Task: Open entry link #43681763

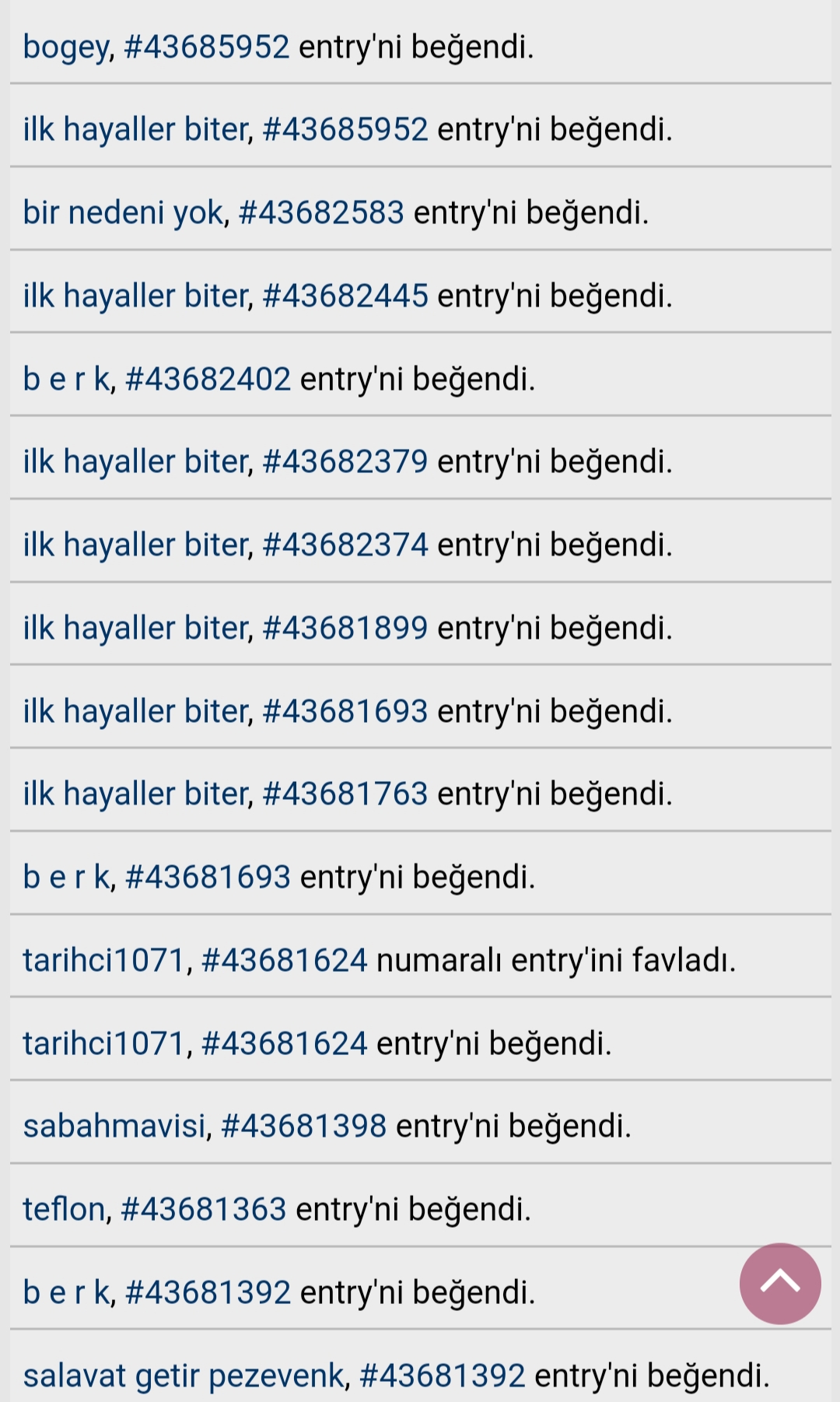Action: 345,794
